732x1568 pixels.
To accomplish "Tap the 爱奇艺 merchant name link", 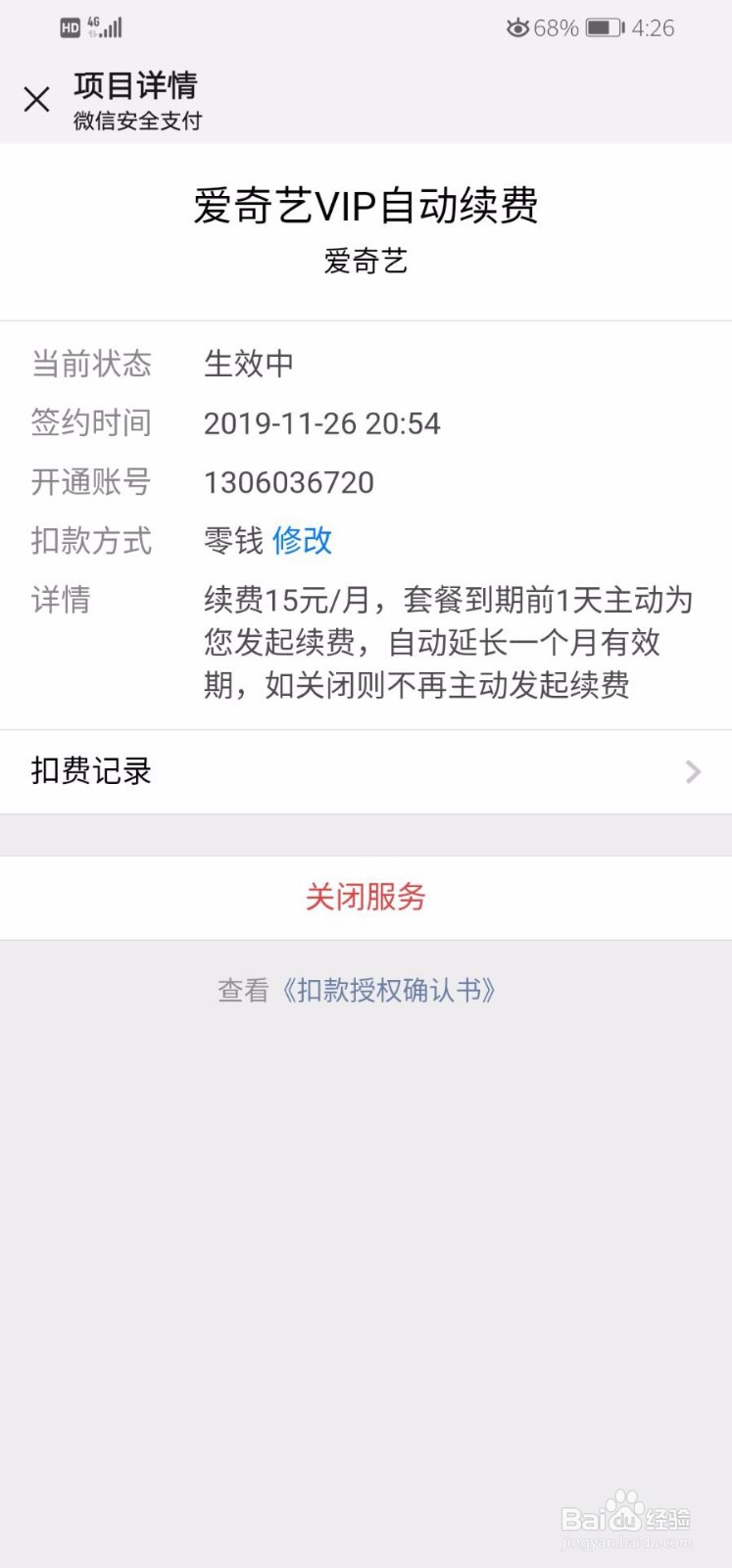I will tap(366, 261).
